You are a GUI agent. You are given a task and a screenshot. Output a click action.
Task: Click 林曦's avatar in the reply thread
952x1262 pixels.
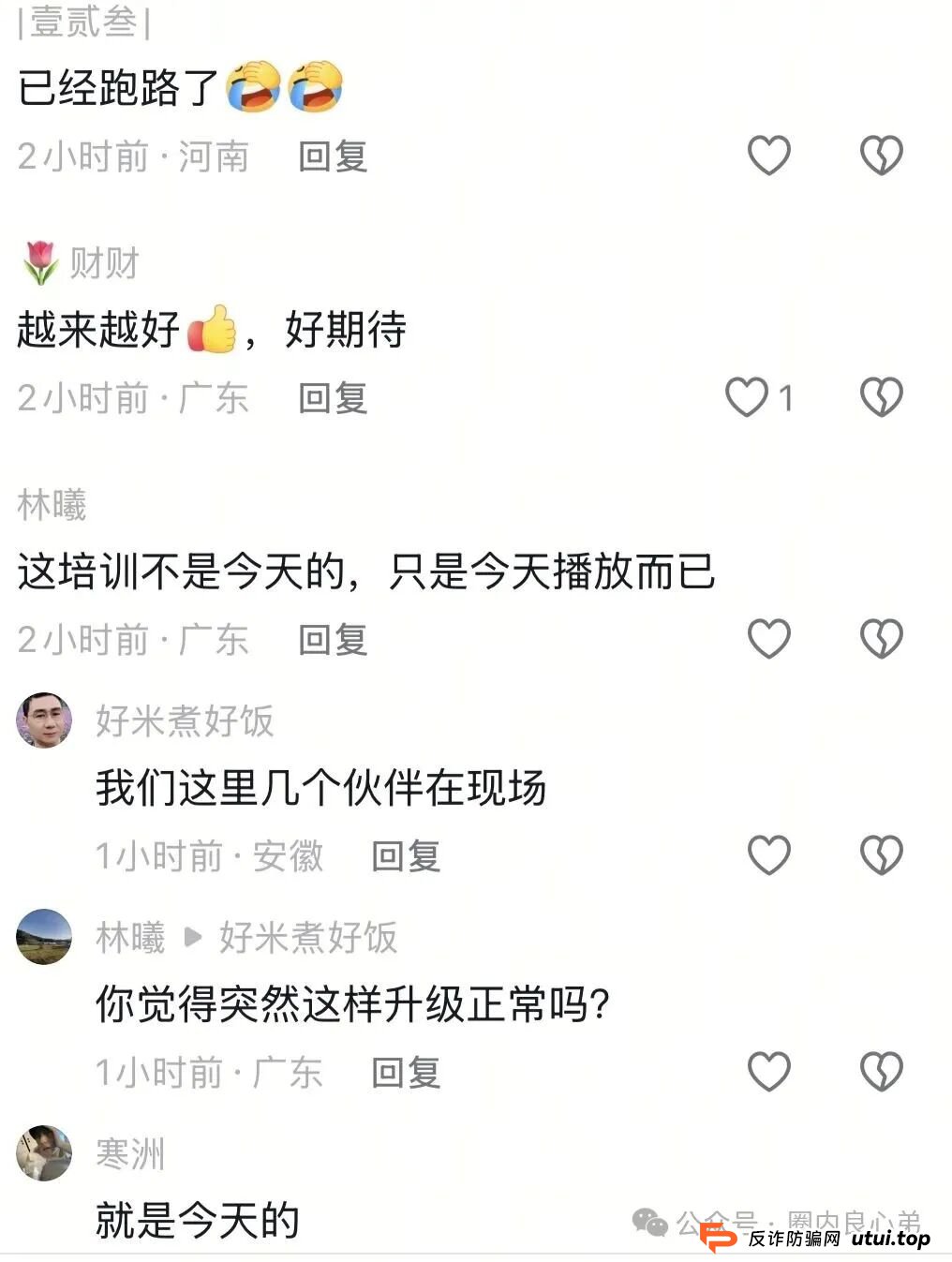pyautogui.click(x=42, y=936)
